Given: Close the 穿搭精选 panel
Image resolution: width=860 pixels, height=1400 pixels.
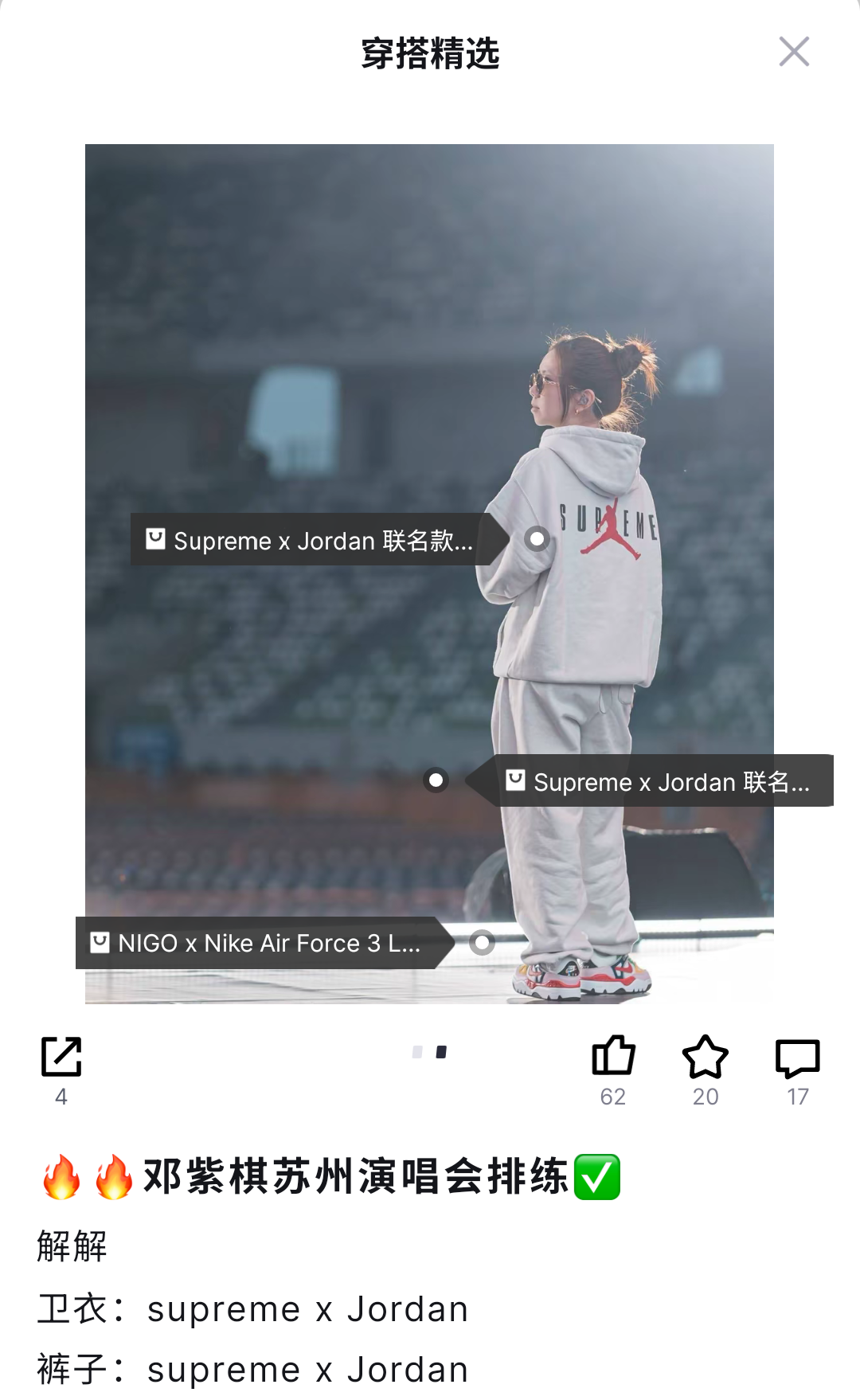Looking at the screenshot, I should 794,53.
